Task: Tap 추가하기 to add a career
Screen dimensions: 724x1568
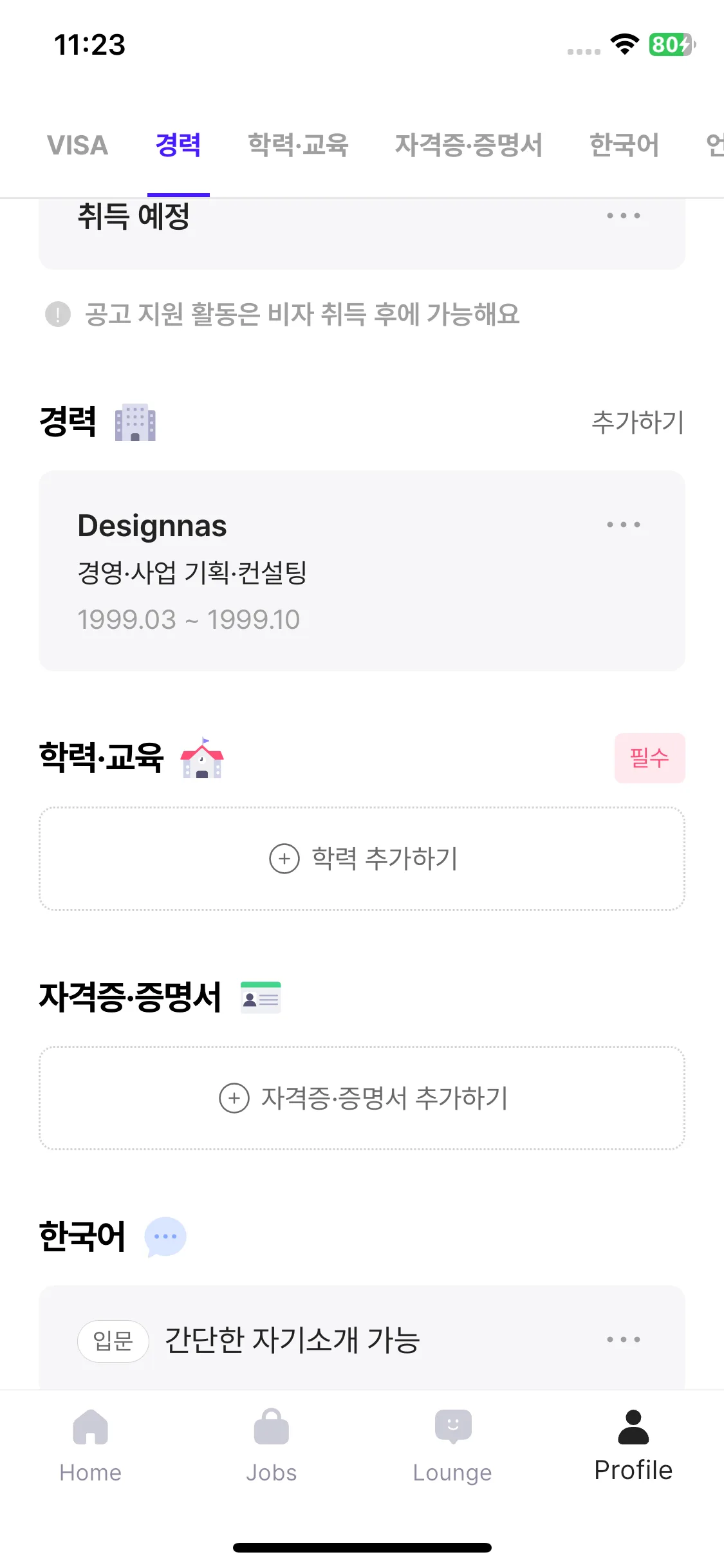Action: pos(637,422)
